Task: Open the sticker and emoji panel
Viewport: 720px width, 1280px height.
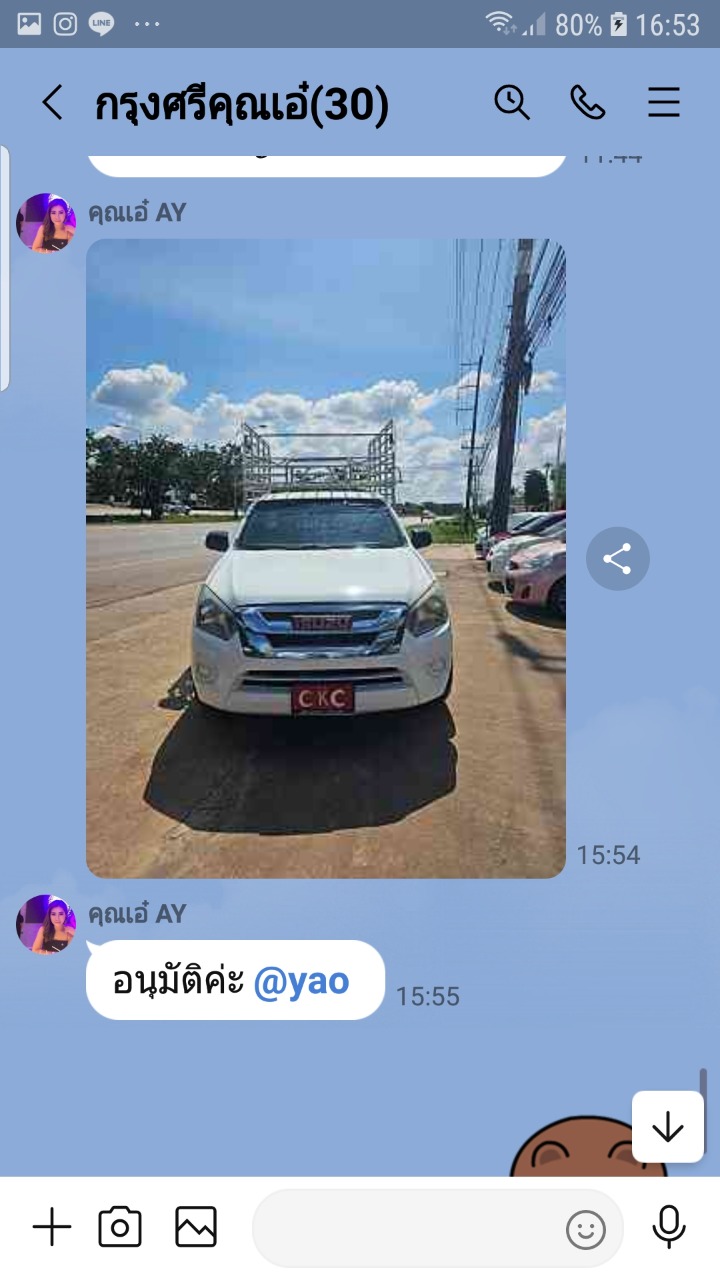Action: click(586, 1230)
